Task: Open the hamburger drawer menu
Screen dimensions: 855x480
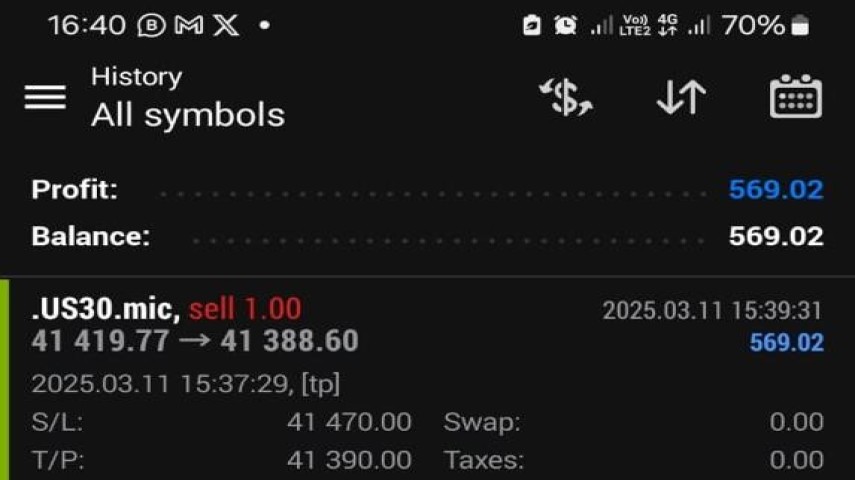Action: click(45, 97)
